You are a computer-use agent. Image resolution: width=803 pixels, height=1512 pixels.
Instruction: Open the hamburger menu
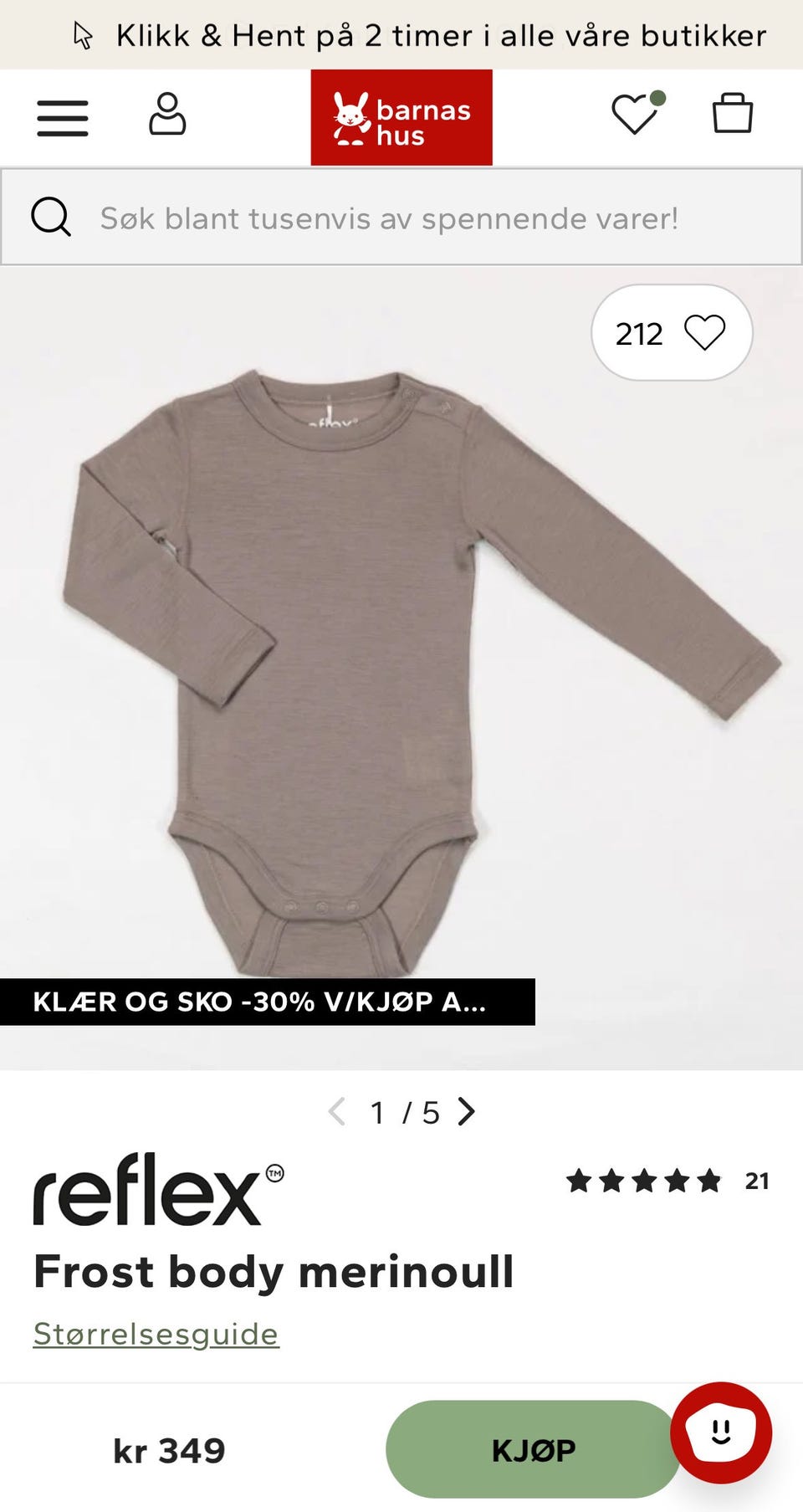coord(63,118)
